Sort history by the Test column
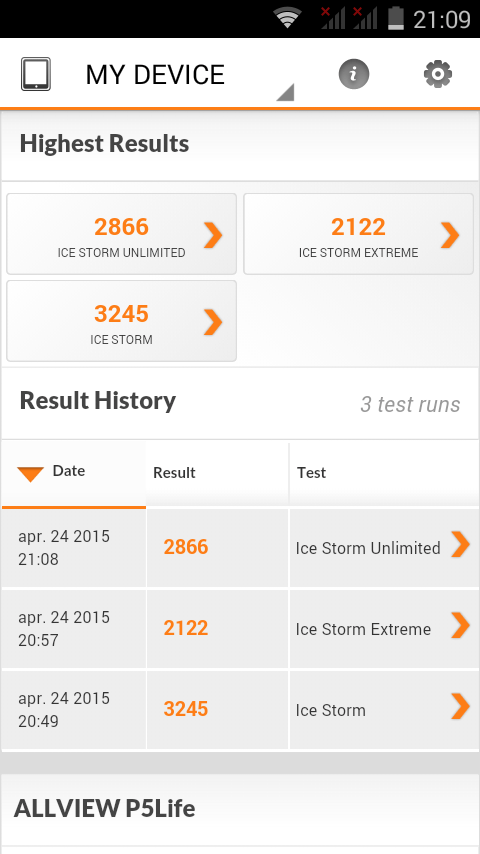 click(x=384, y=473)
